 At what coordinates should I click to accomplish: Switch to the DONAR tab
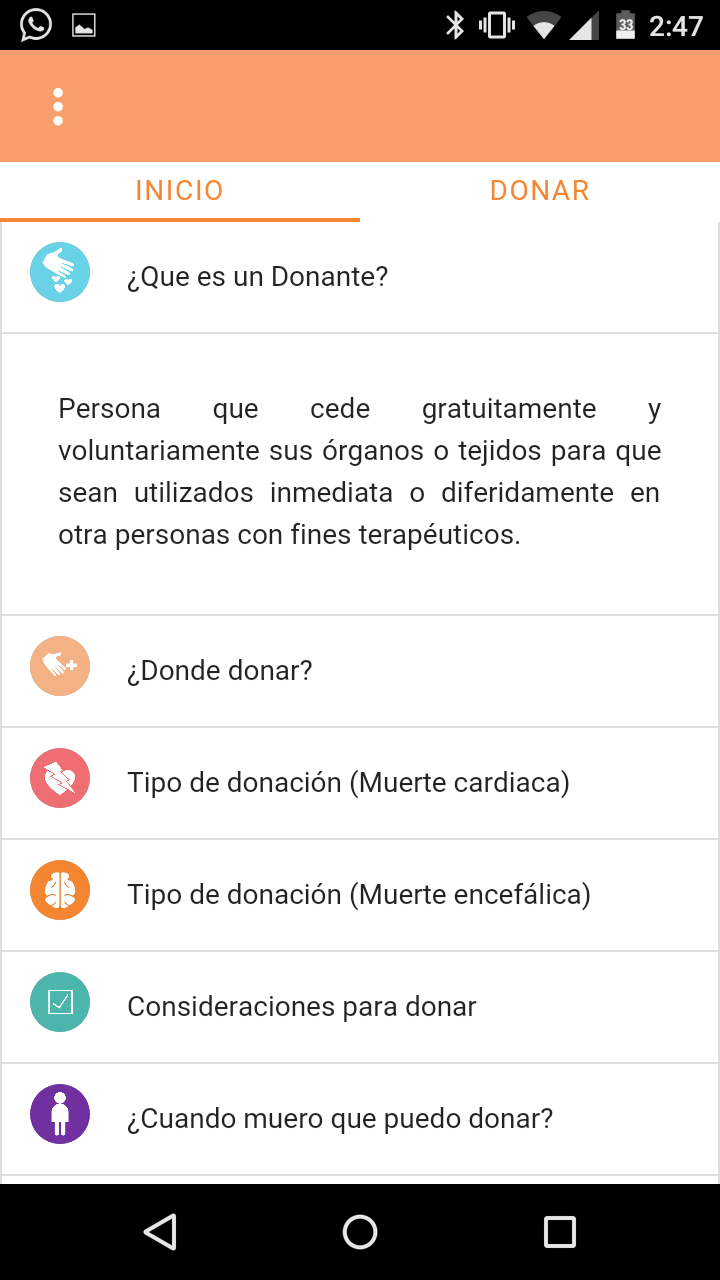click(x=539, y=191)
